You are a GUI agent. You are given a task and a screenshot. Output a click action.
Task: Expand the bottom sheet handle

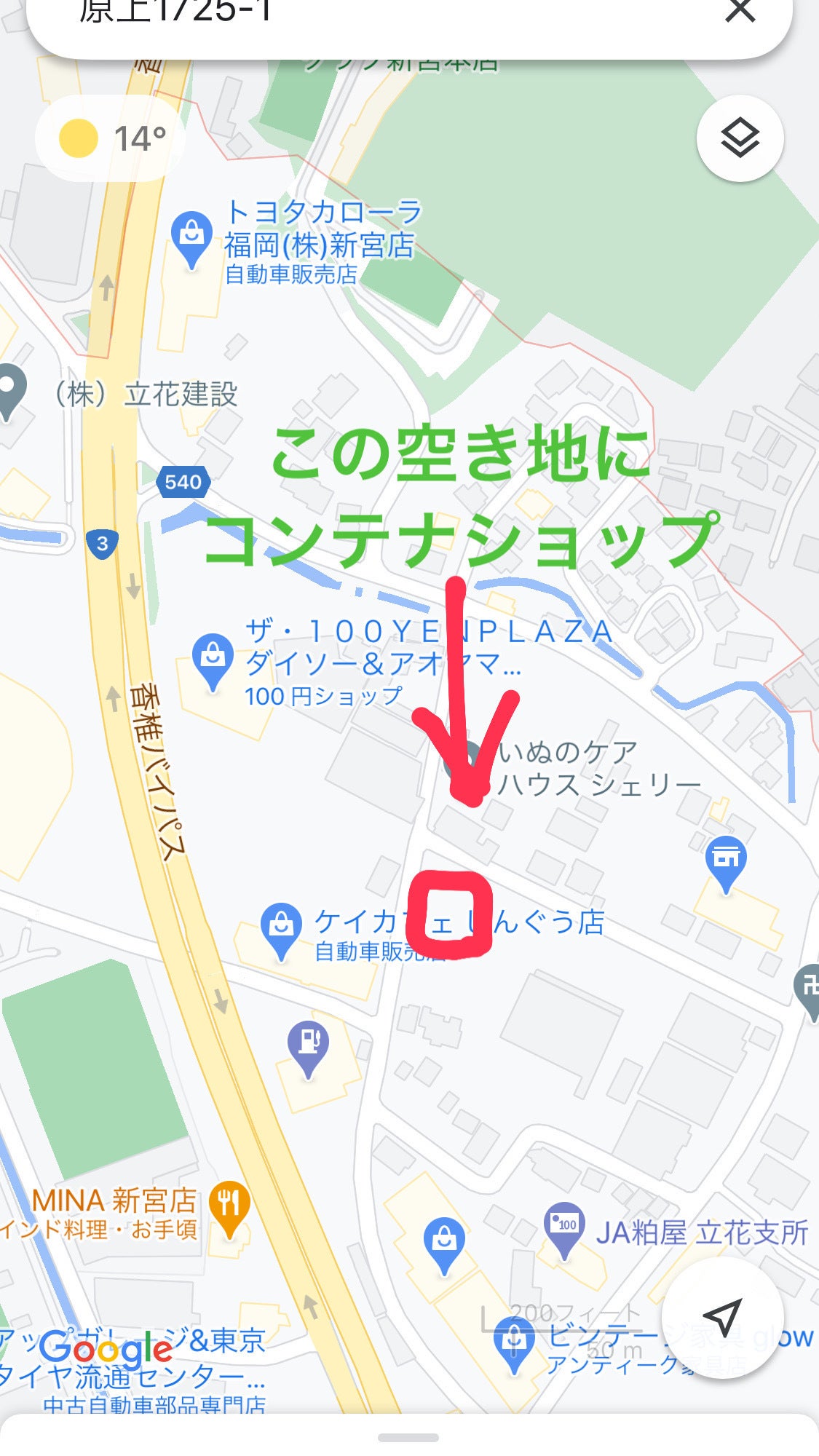point(408,1437)
